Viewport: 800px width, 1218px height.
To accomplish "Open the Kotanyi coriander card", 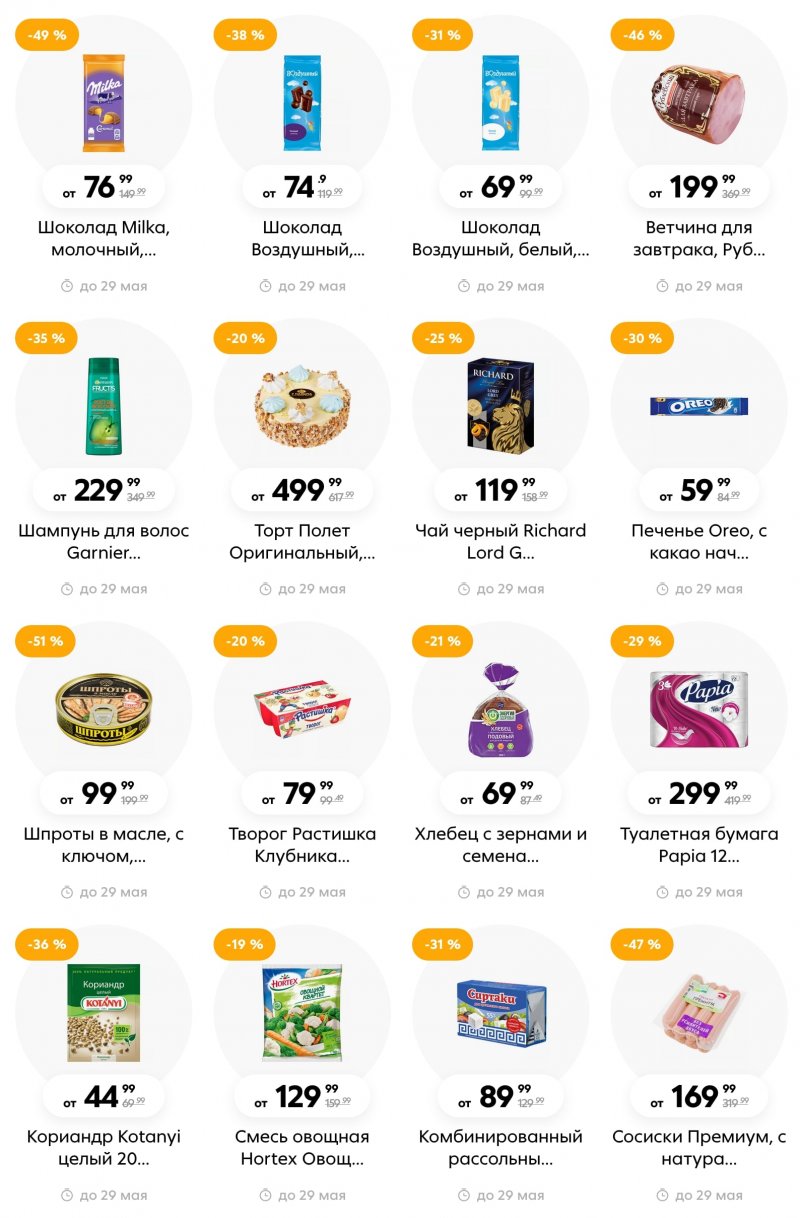I will (103, 1013).
